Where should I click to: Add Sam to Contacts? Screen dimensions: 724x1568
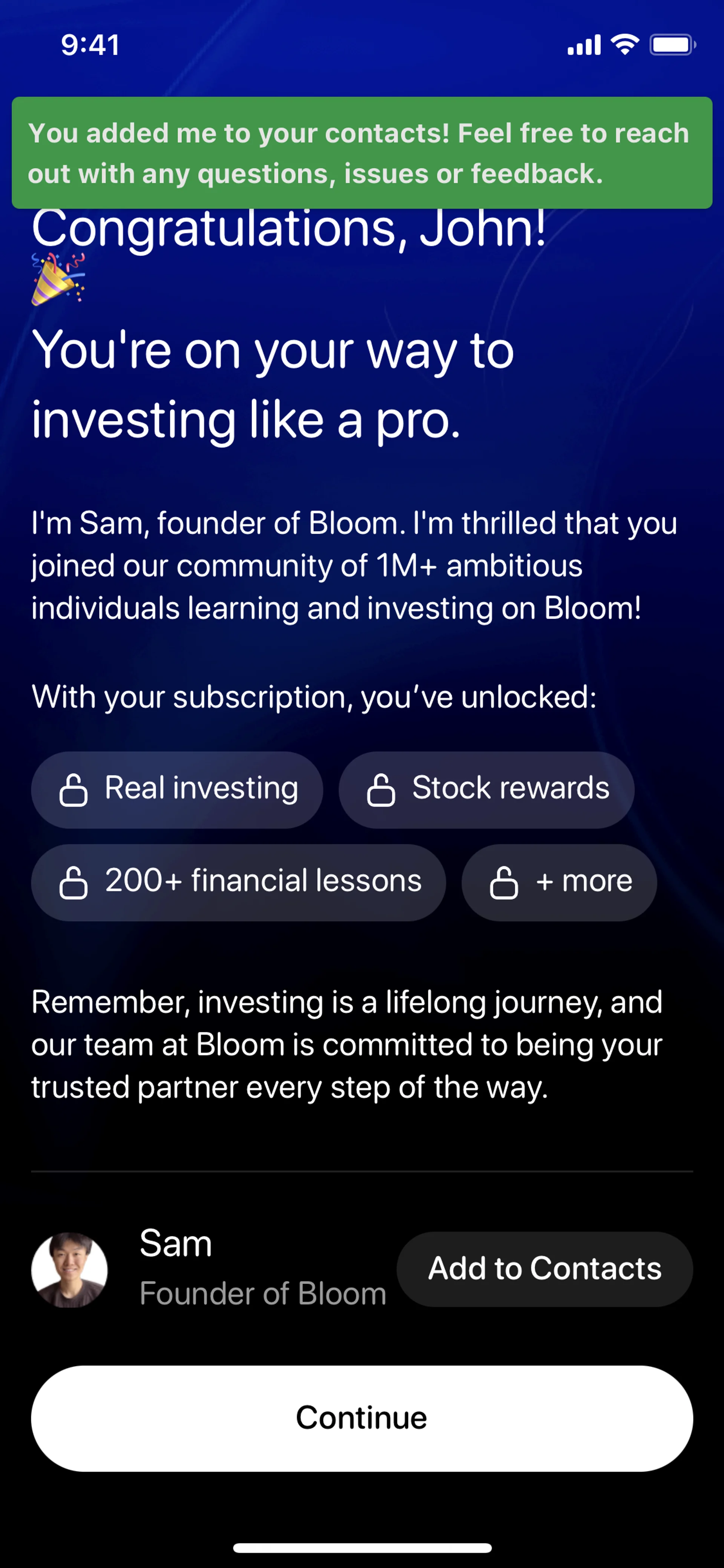545,1269
